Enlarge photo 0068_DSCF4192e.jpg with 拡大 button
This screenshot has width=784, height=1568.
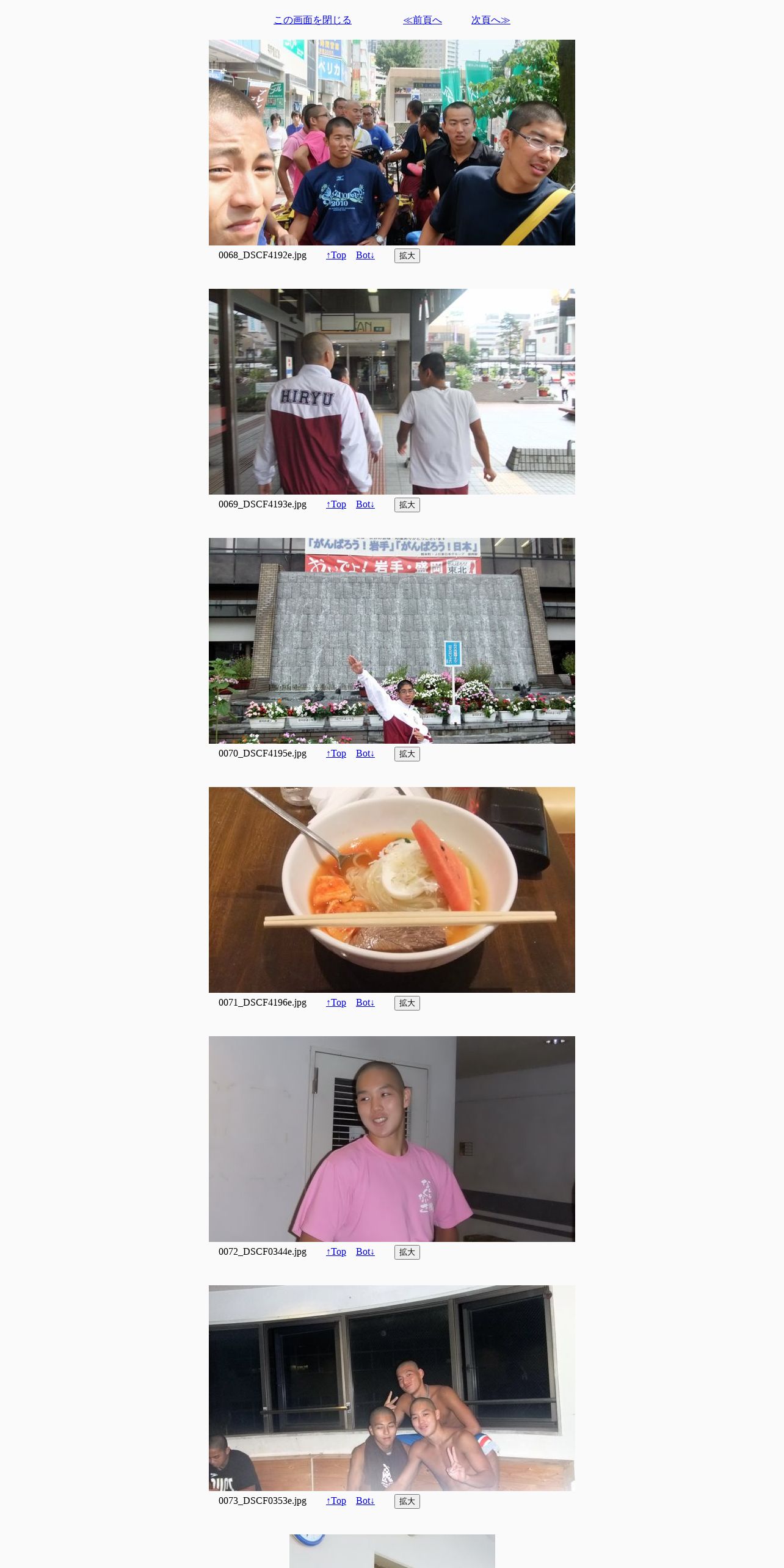point(407,256)
